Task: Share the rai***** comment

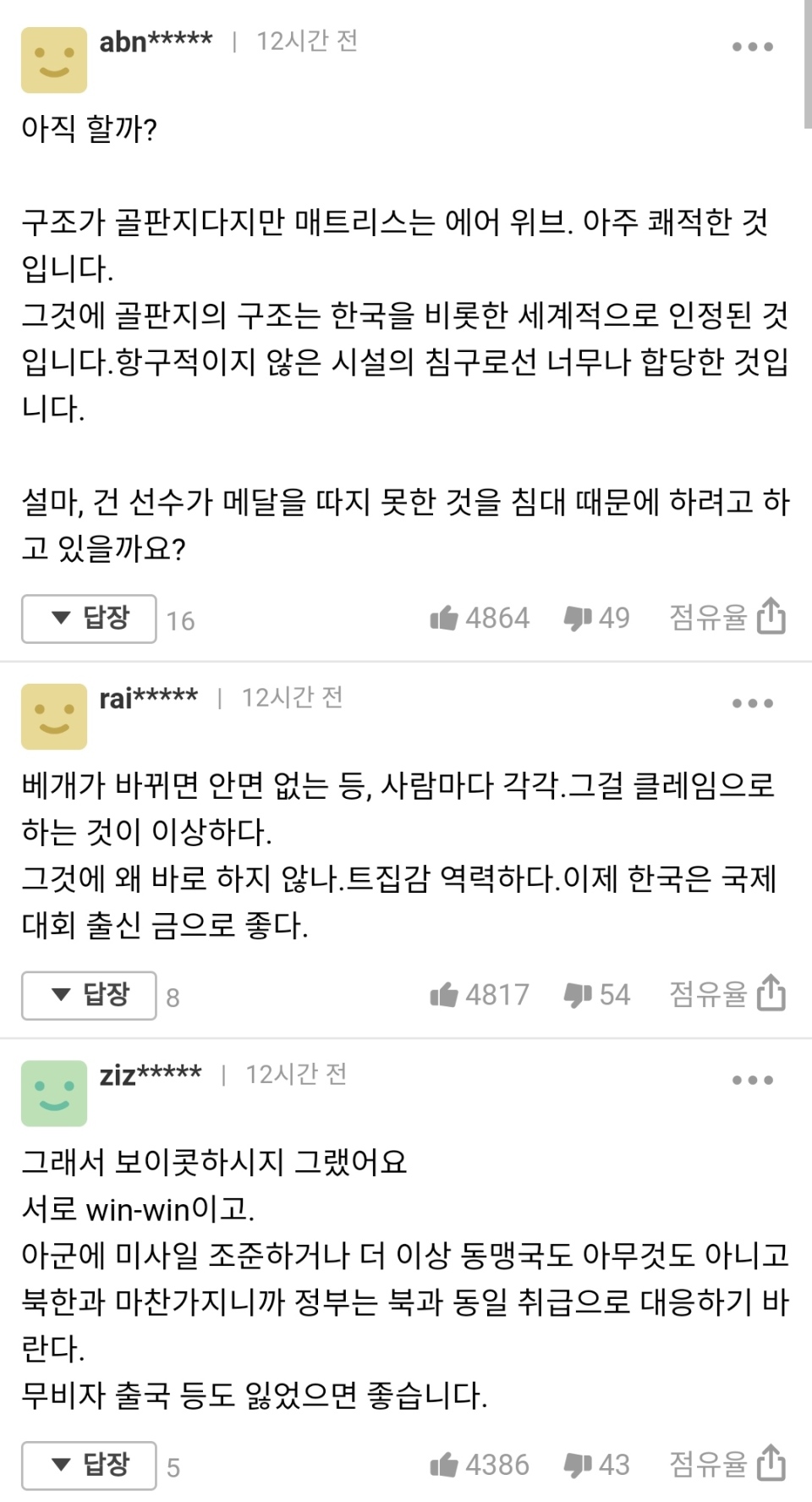Action: 771,993
